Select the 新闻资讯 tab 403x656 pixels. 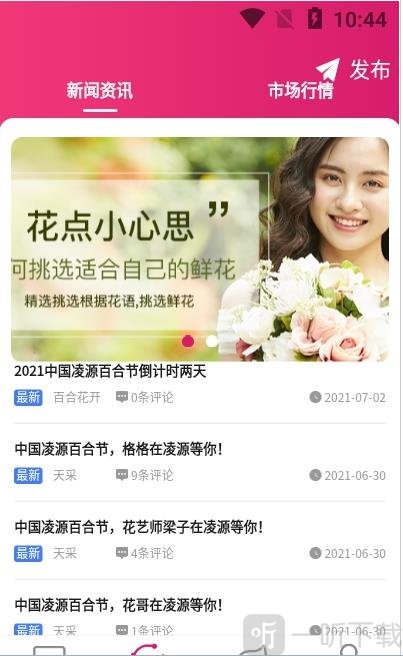(x=100, y=90)
